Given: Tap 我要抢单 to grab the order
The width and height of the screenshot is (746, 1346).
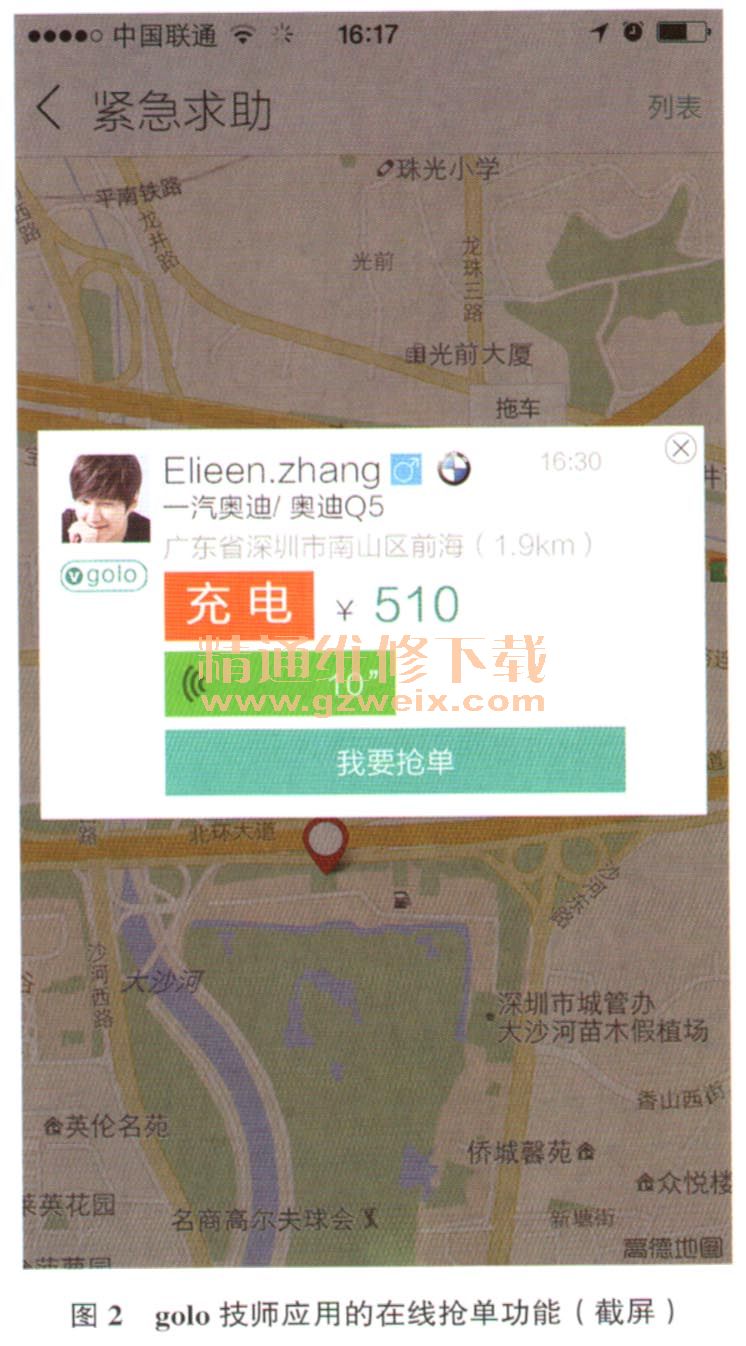Looking at the screenshot, I should [x=395, y=762].
